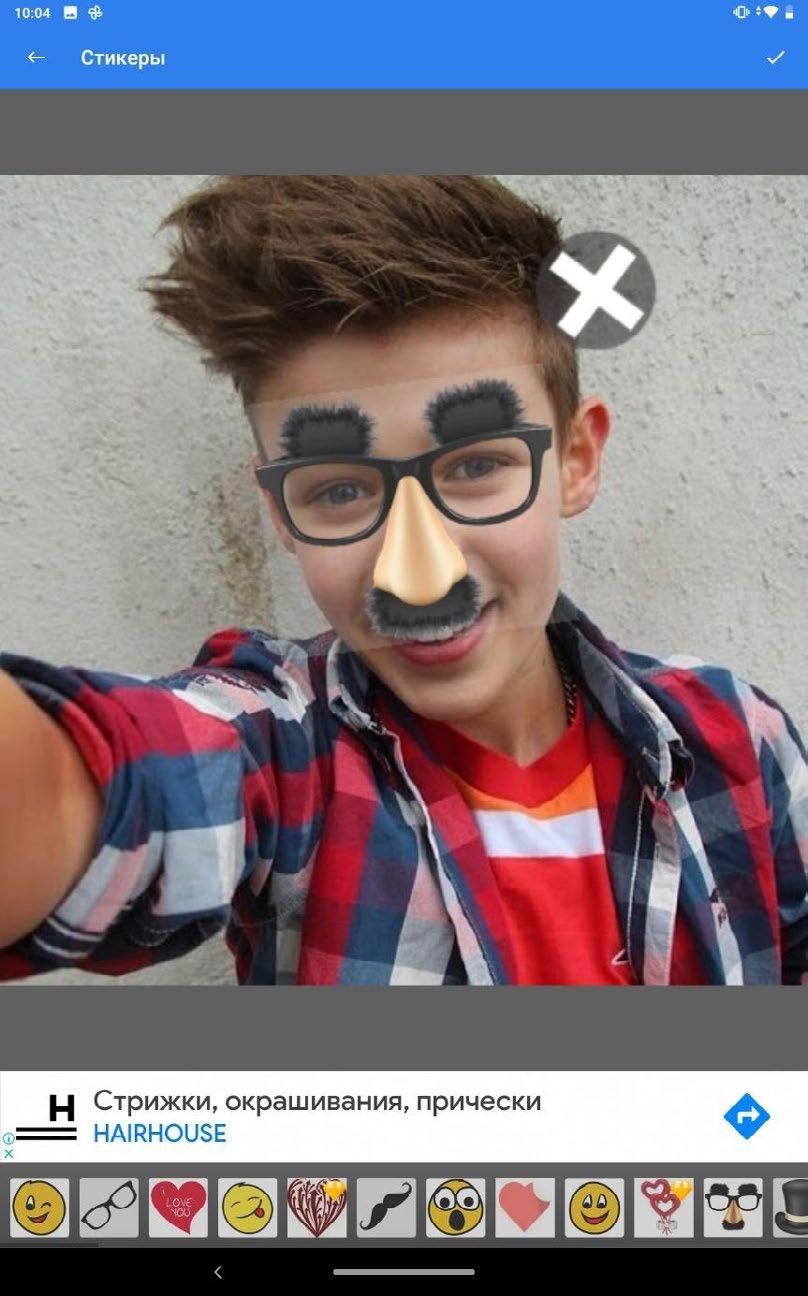Pick the patterned heart with diamond sticker
Viewport: 808px width, 1296px height.
[x=317, y=1207]
